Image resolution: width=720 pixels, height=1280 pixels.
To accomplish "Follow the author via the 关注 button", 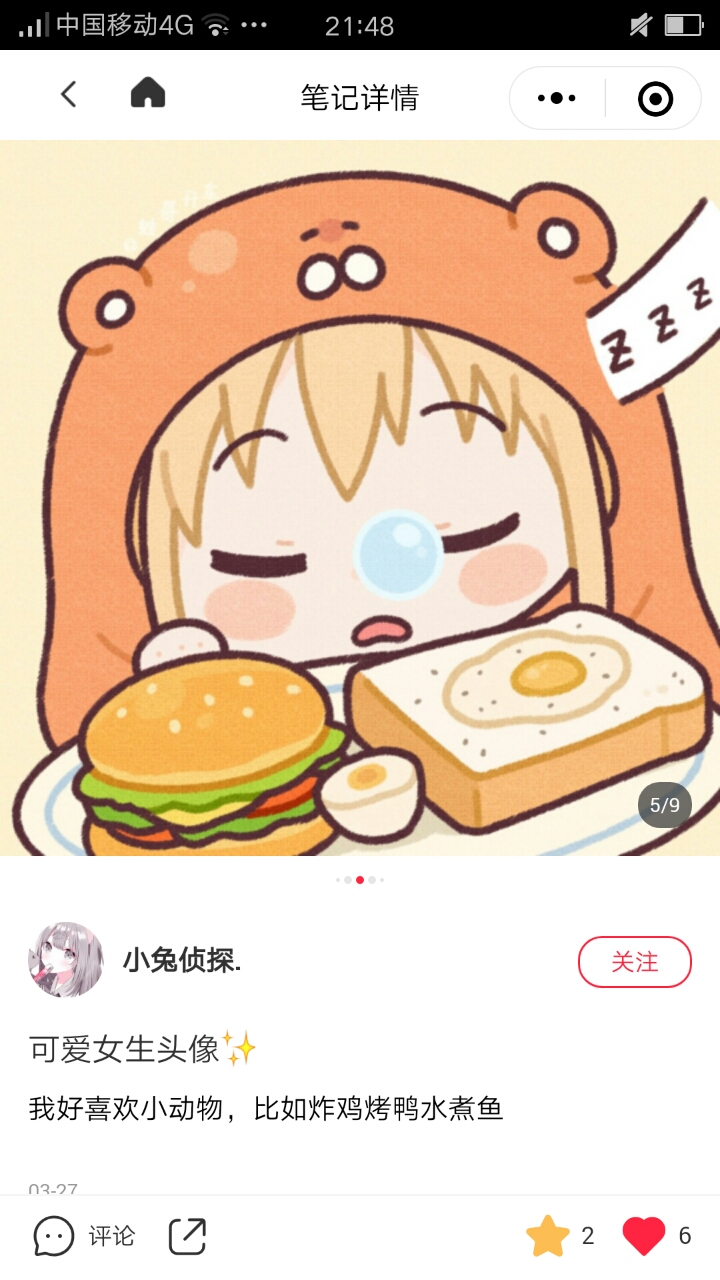I will (x=634, y=961).
